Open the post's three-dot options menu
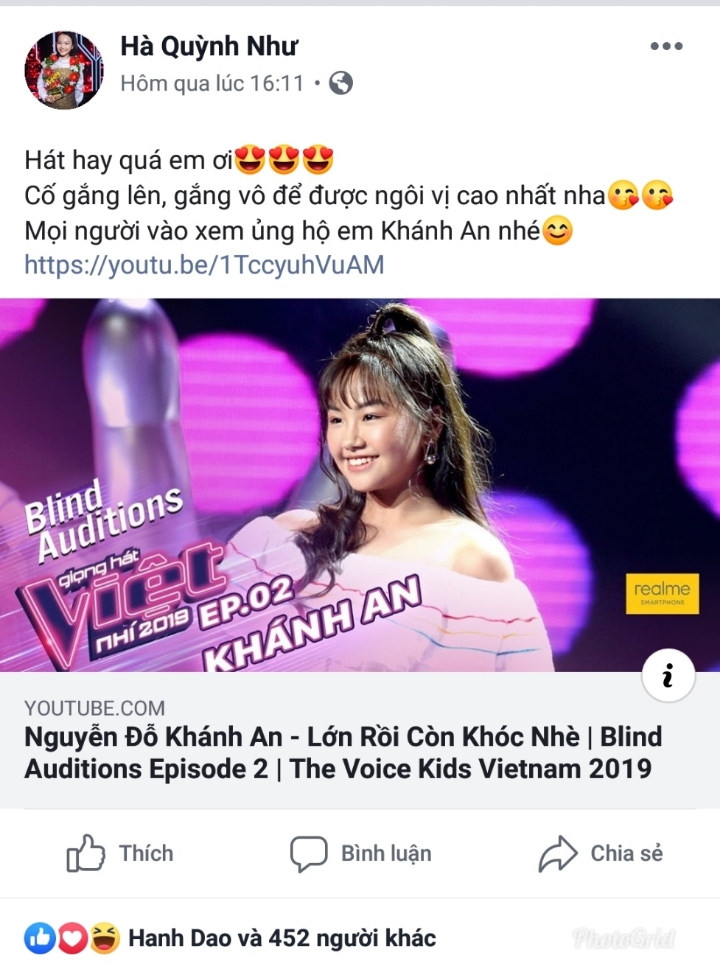Image resolution: width=720 pixels, height=977 pixels. coord(666,47)
